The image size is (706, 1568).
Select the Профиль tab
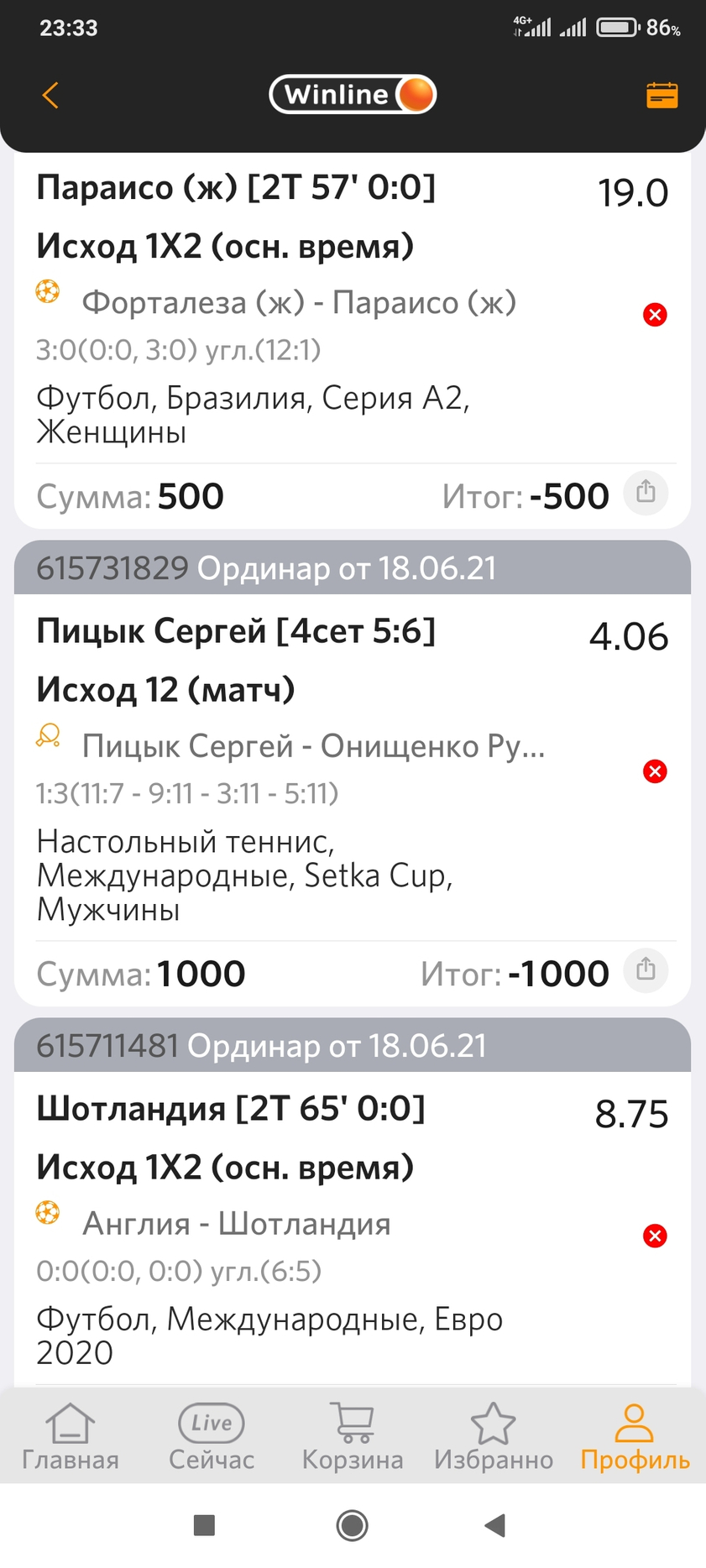[x=635, y=1438]
